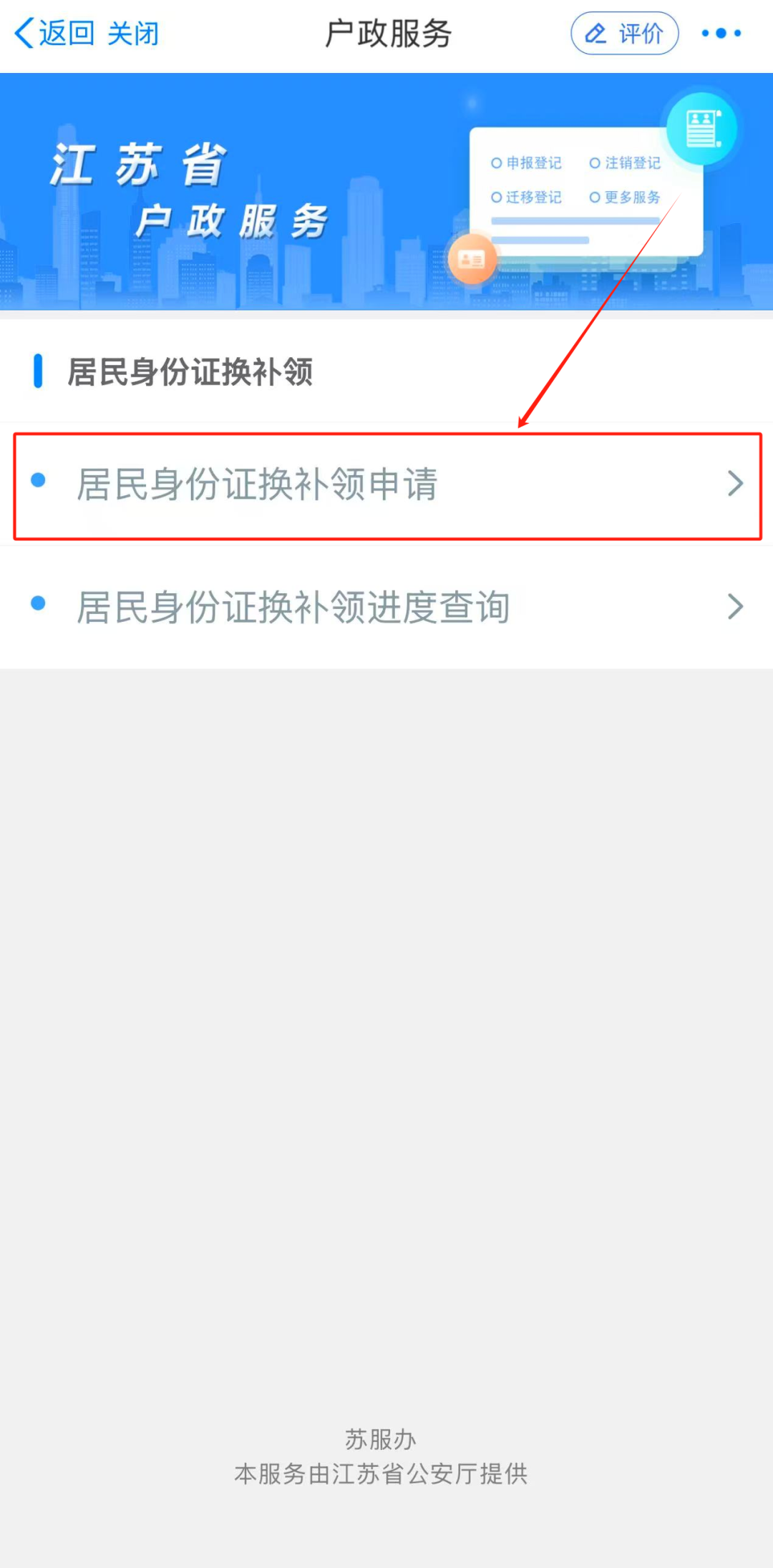
Task: Tap the pencil icon inside the 评价 button
Action: (x=595, y=33)
